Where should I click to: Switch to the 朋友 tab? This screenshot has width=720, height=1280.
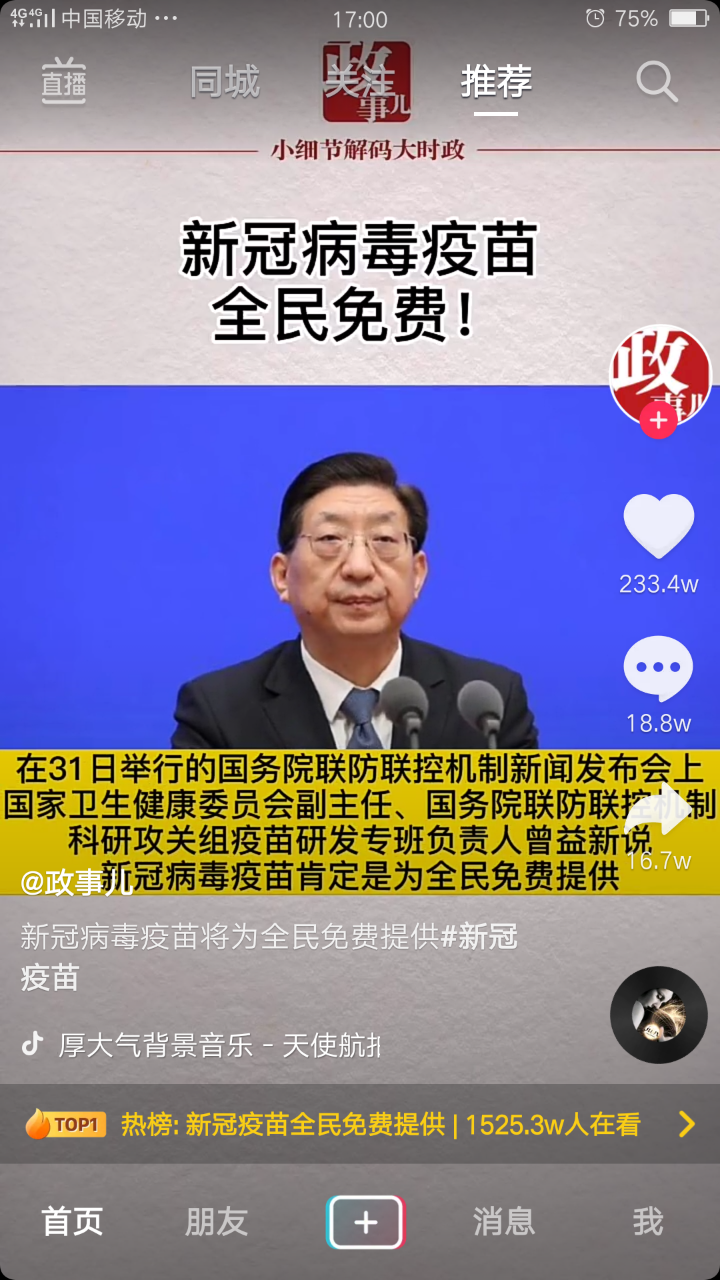216,1221
